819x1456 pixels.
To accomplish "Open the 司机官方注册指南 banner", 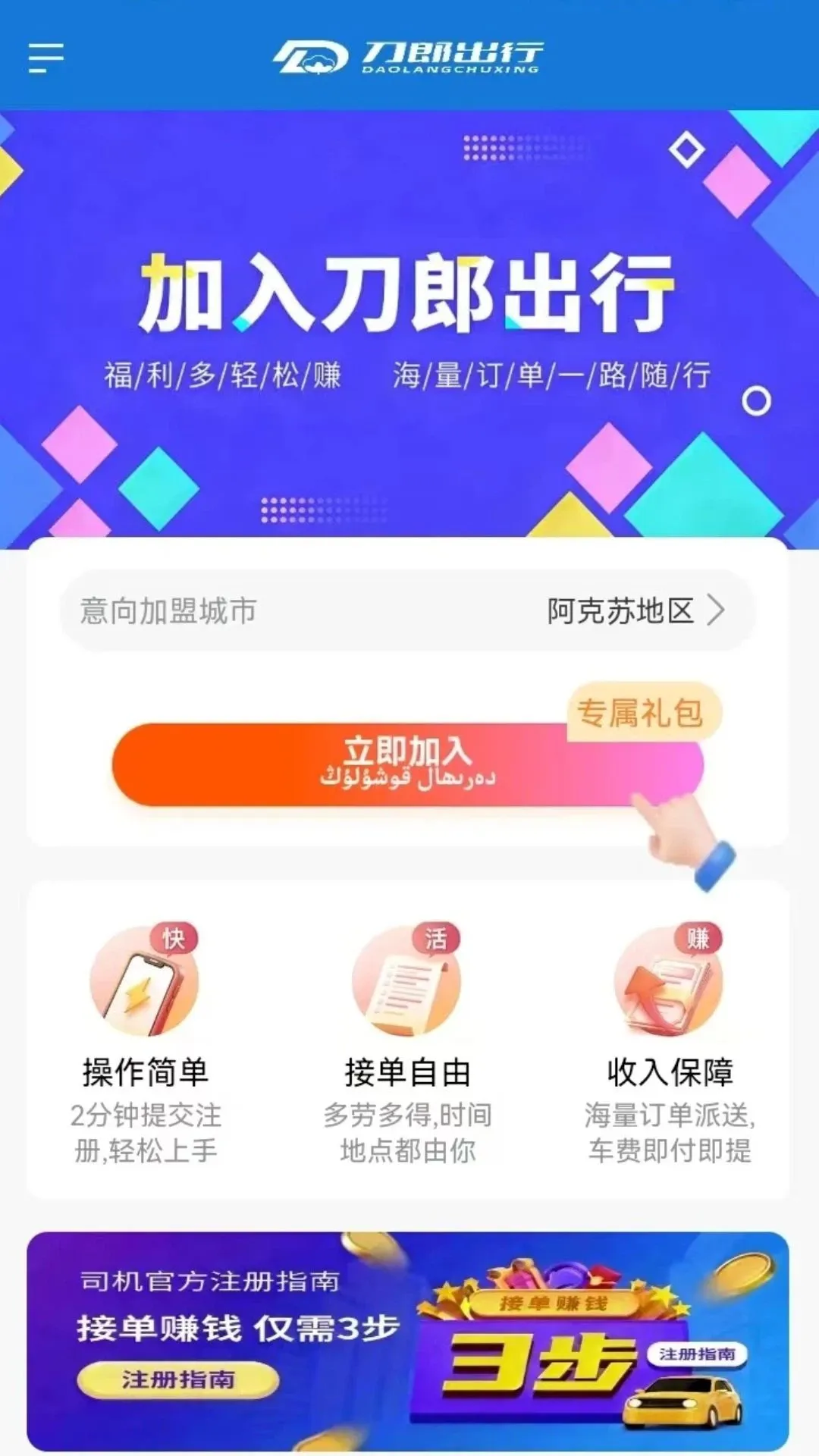I will [x=408, y=1341].
